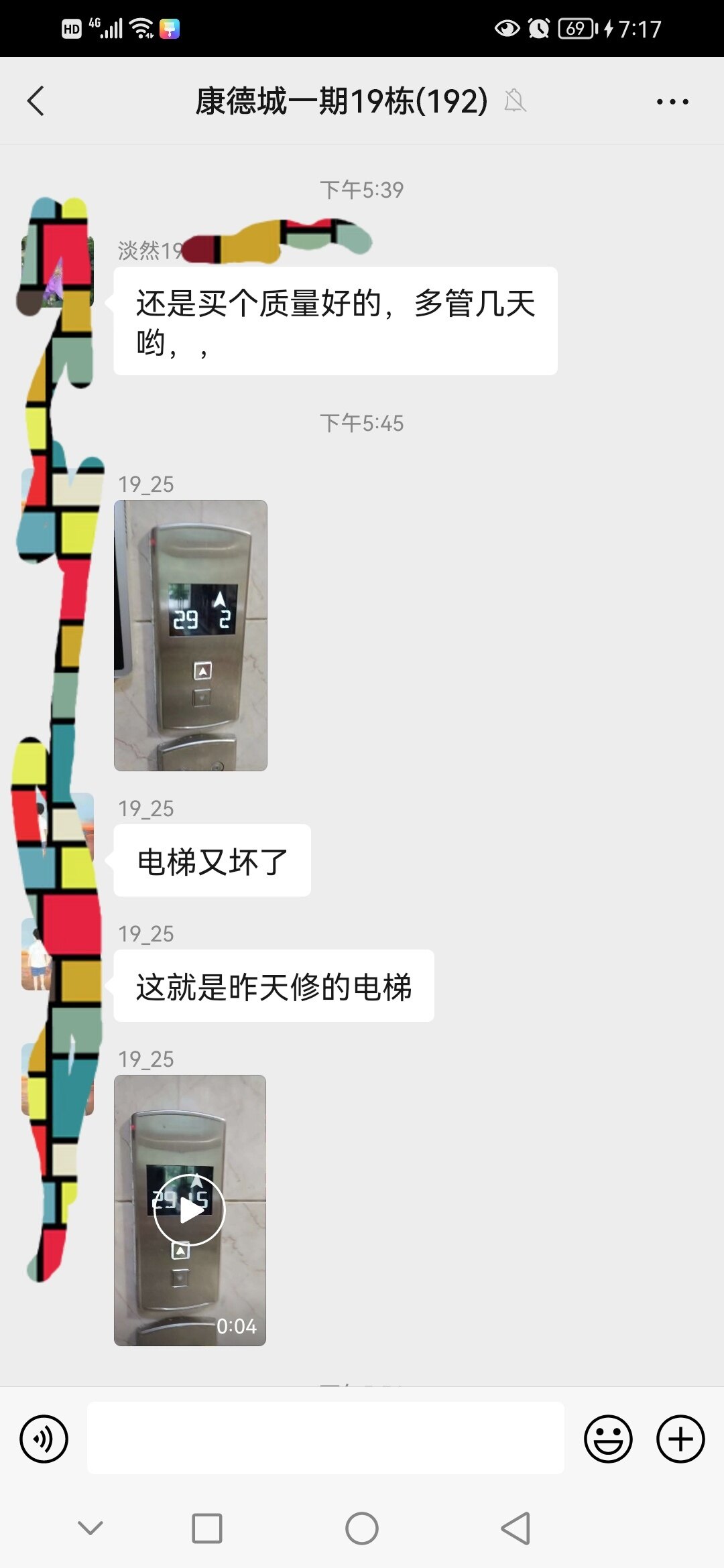Image resolution: width=724 pixels, height=1568 pixels.
Task: Tap the message text field
Action: 325,1438
